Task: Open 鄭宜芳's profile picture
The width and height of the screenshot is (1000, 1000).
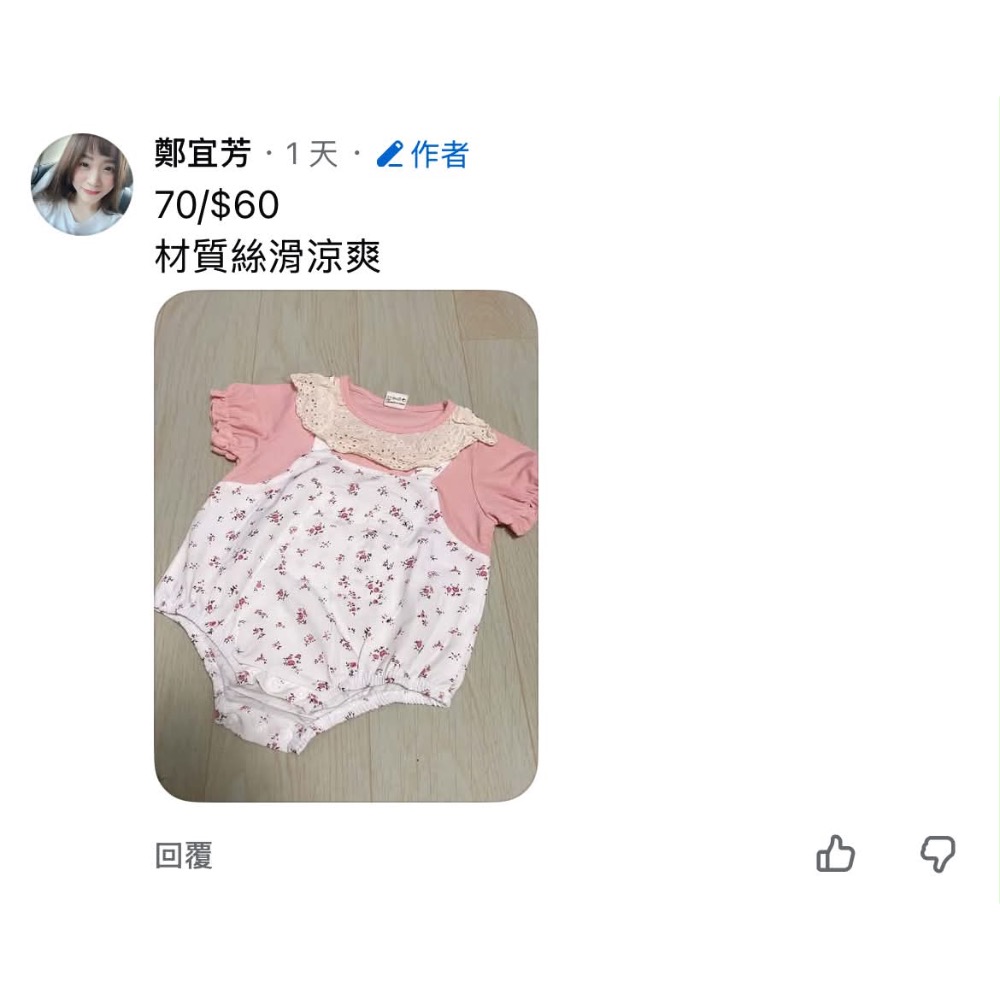Action: coord(82,184)
